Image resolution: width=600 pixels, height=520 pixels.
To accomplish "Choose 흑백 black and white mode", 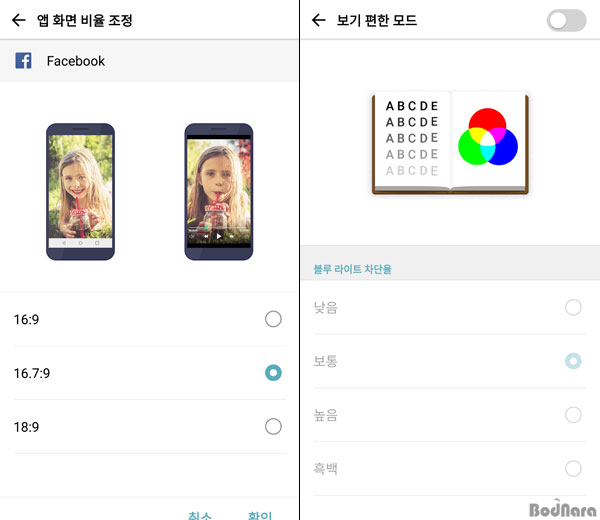I will (573, 468).
